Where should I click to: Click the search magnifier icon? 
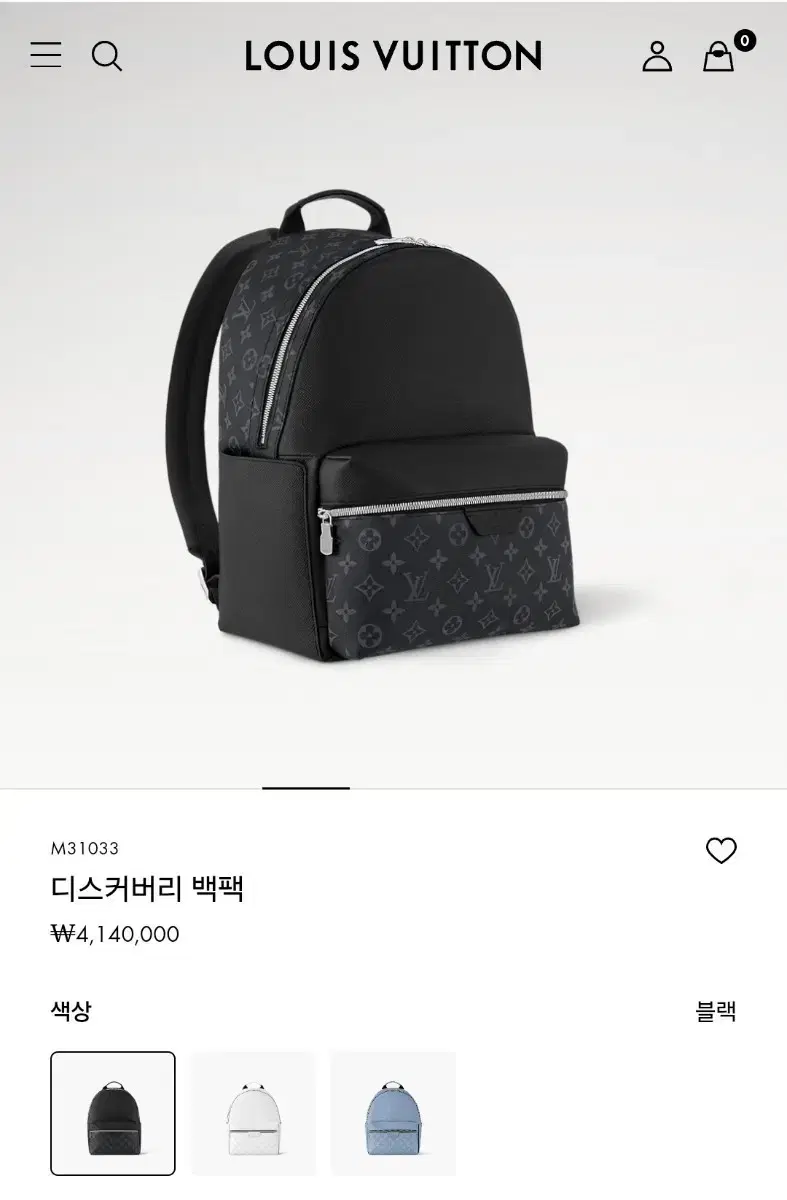[109, 57]
